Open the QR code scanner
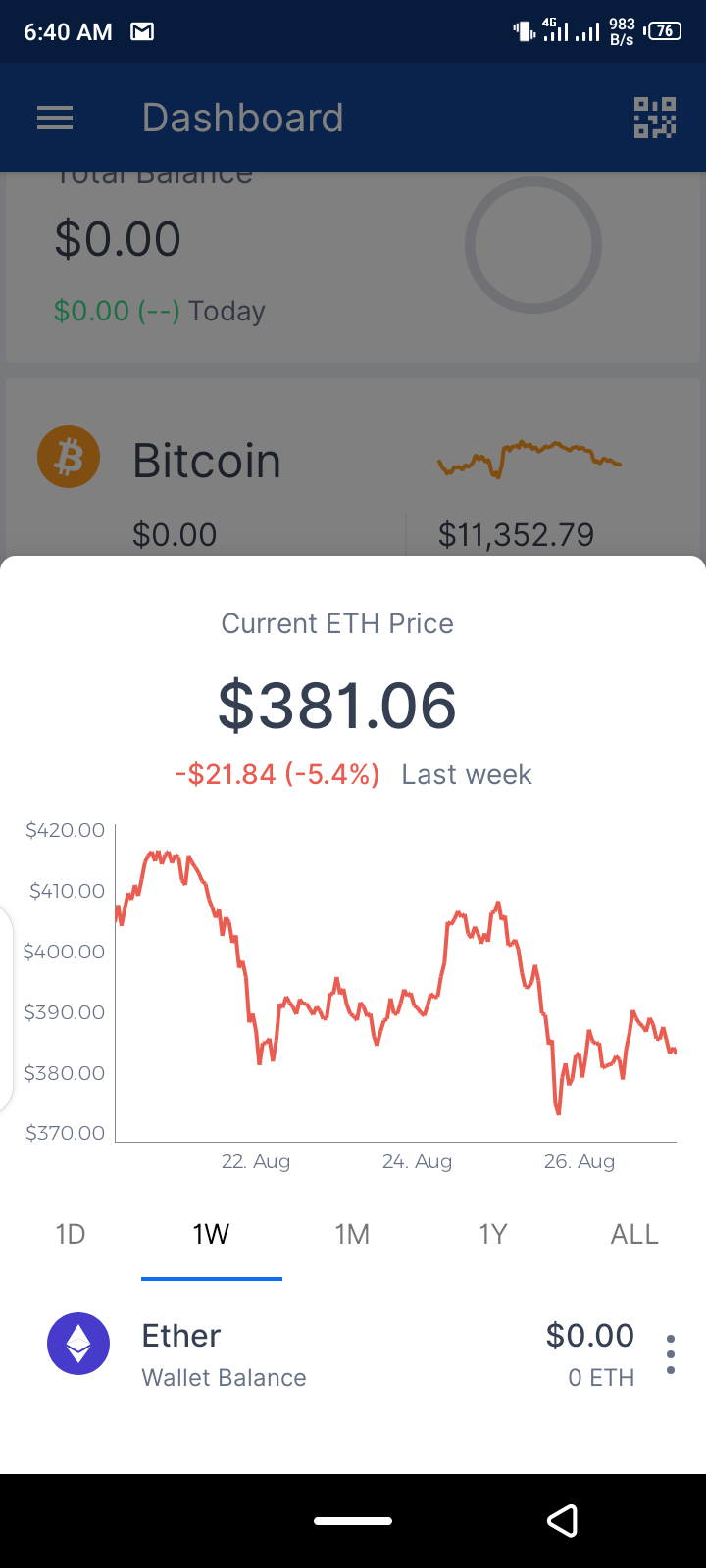Viewport: 706px width, 1568px height. click(655, 119)
